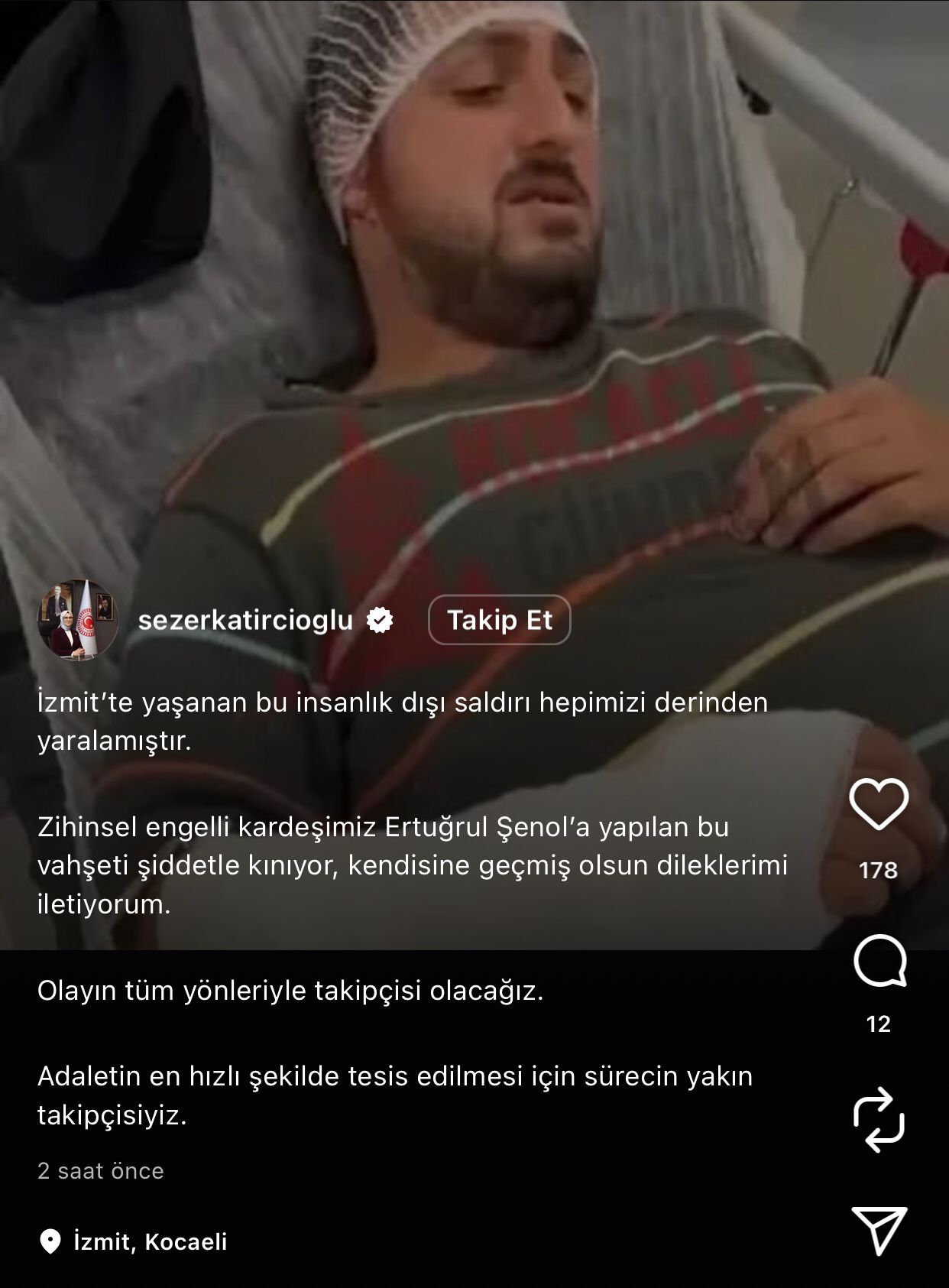949x1288 pixels.
Task: Open sezerkatircioglu's profile picture
Action: (x=78, y=620)
